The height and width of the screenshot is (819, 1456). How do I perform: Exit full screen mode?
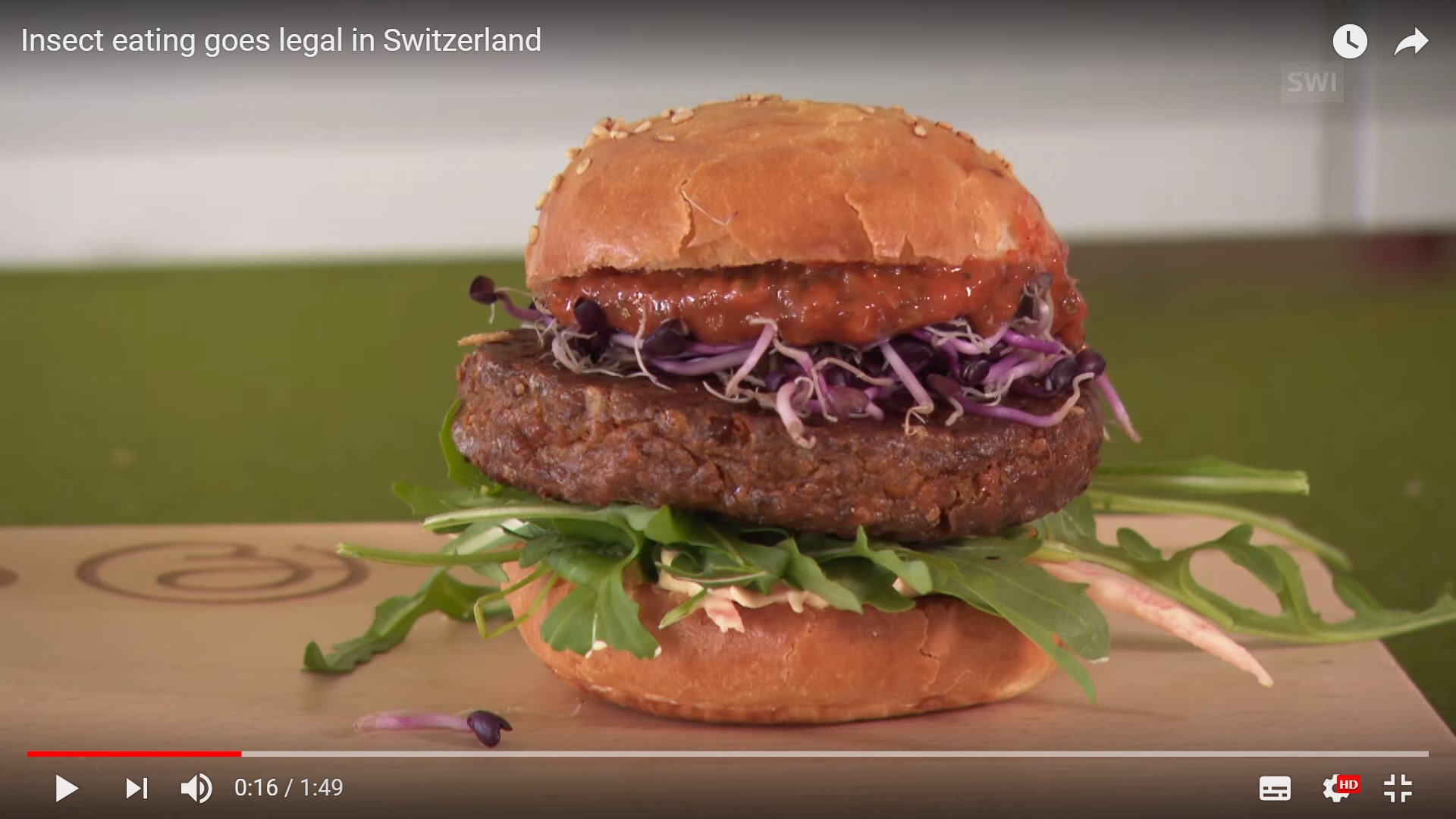[x=1398, y=788]
